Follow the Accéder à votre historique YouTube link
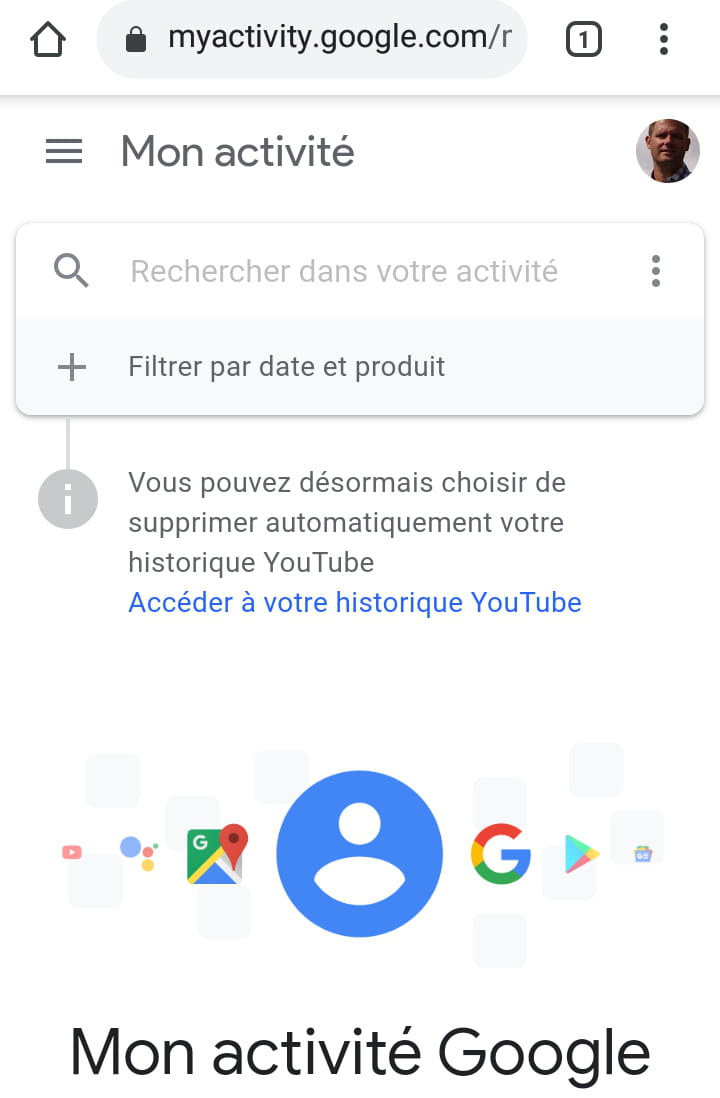This screenshot has height=1098, width=720. click(355, 602)
